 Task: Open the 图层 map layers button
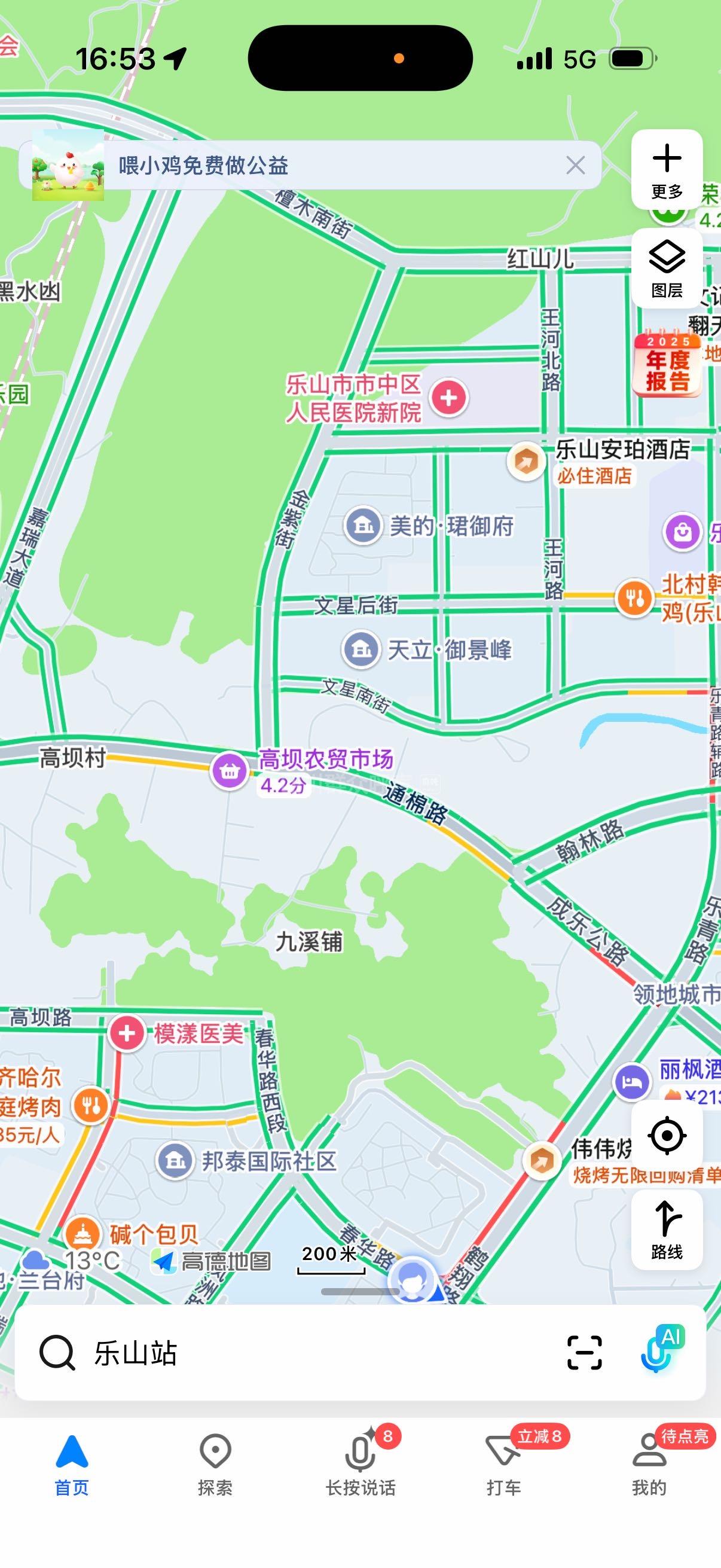(x=667, y=269)
